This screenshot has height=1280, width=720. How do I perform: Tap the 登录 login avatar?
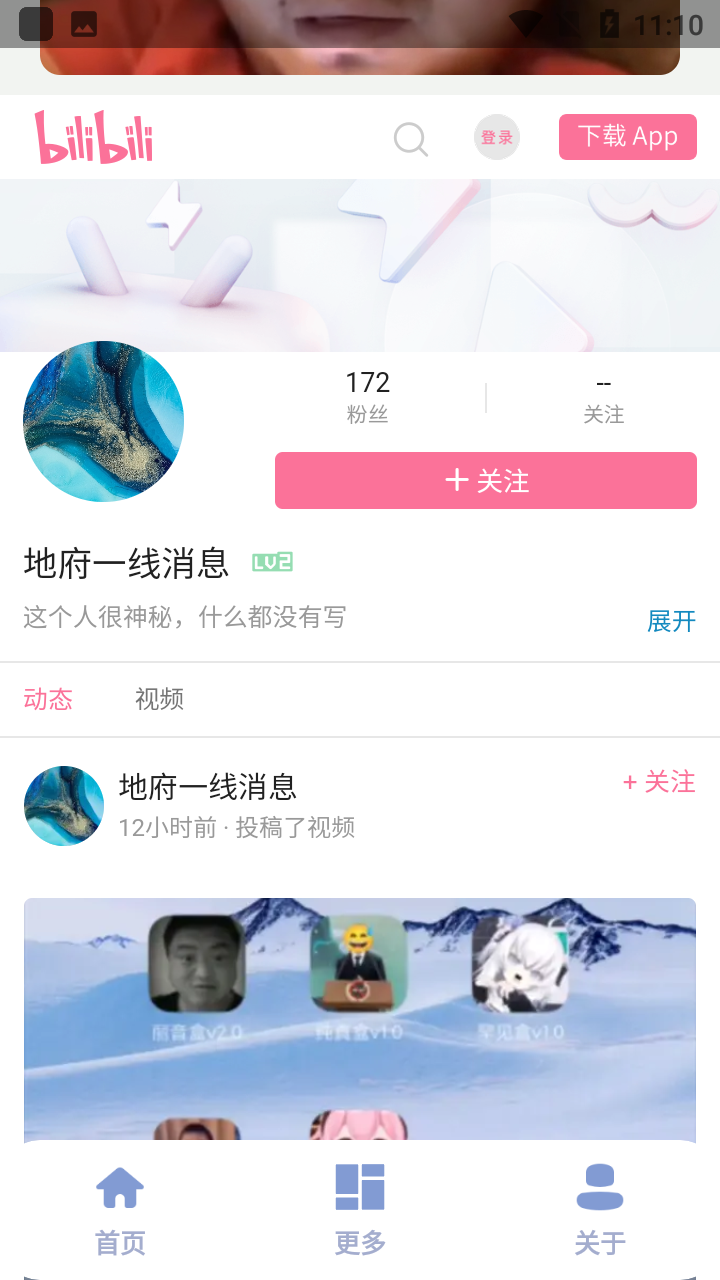click(497, 137)
